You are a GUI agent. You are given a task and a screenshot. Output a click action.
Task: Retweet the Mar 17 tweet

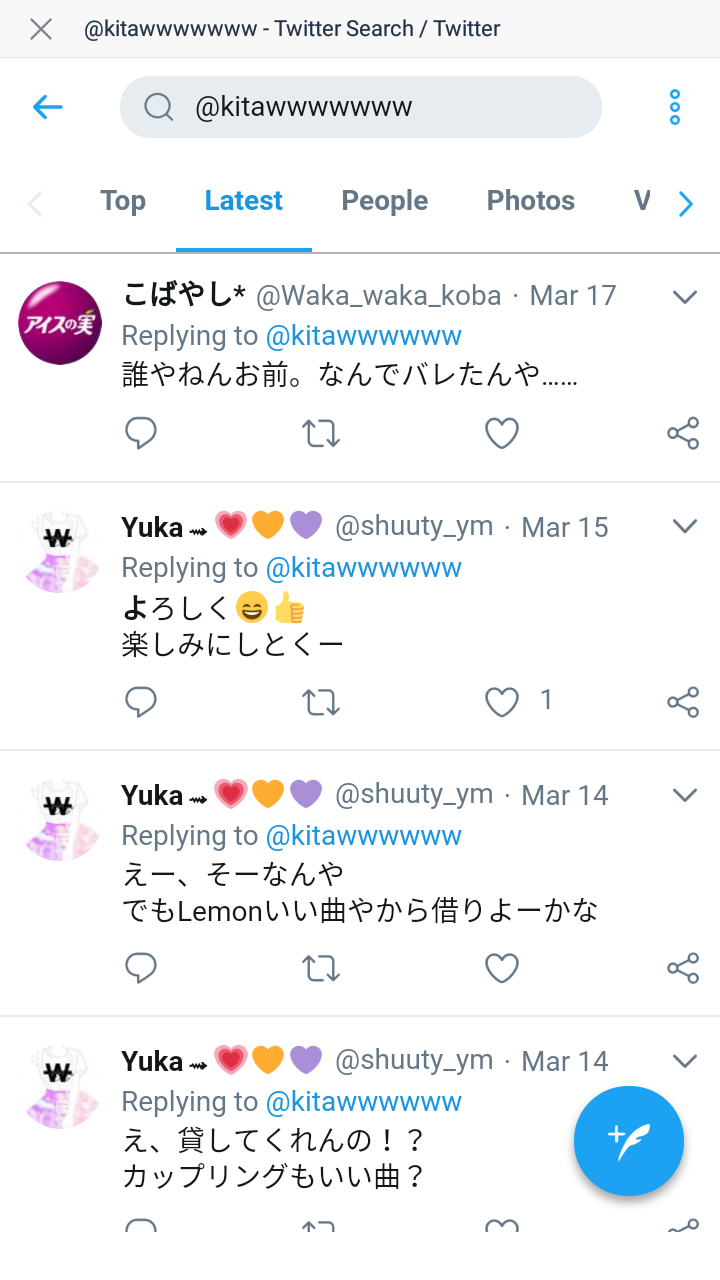point(321,433)
